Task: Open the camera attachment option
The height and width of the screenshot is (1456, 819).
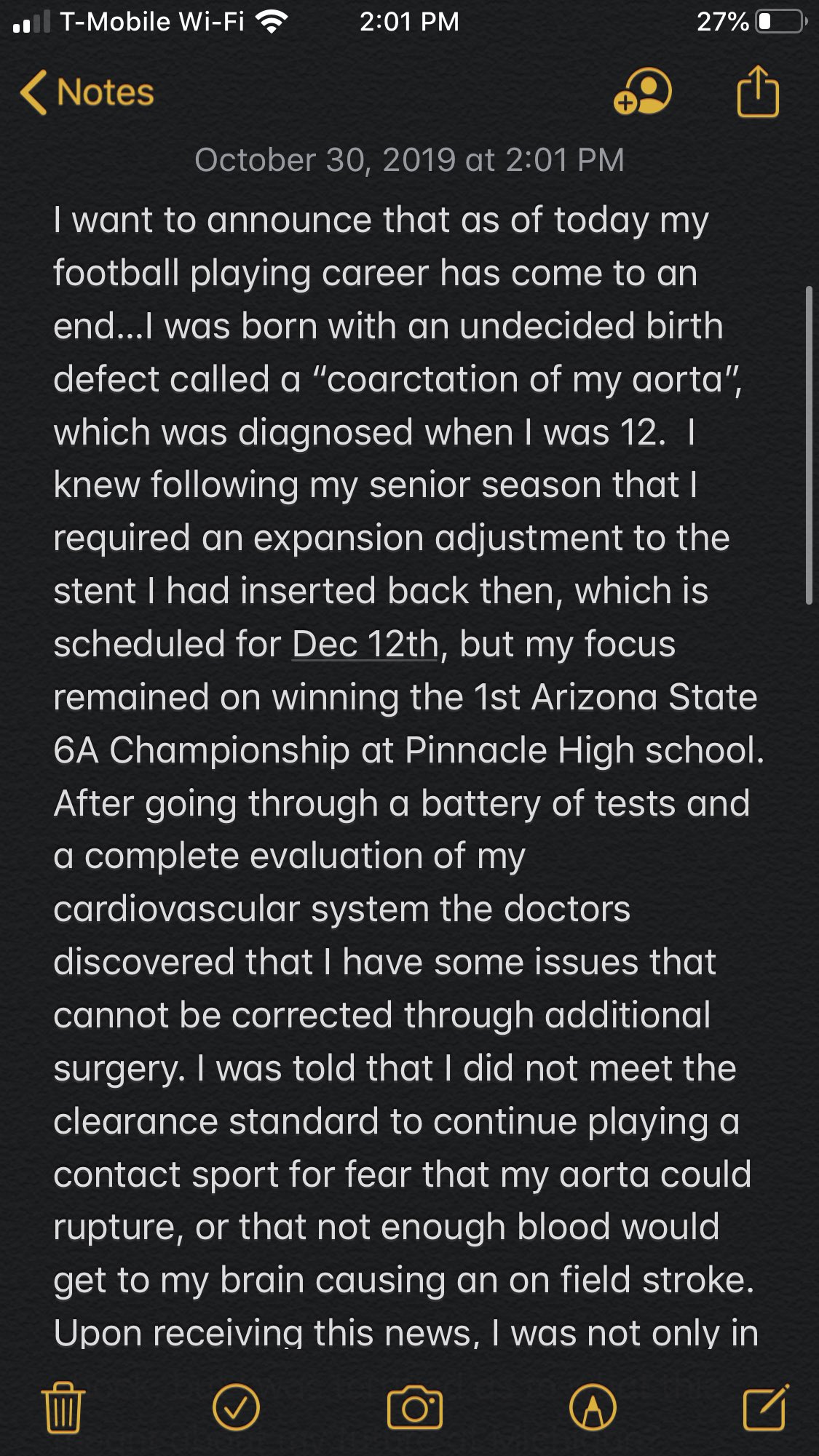Action: coord(415,1408)
